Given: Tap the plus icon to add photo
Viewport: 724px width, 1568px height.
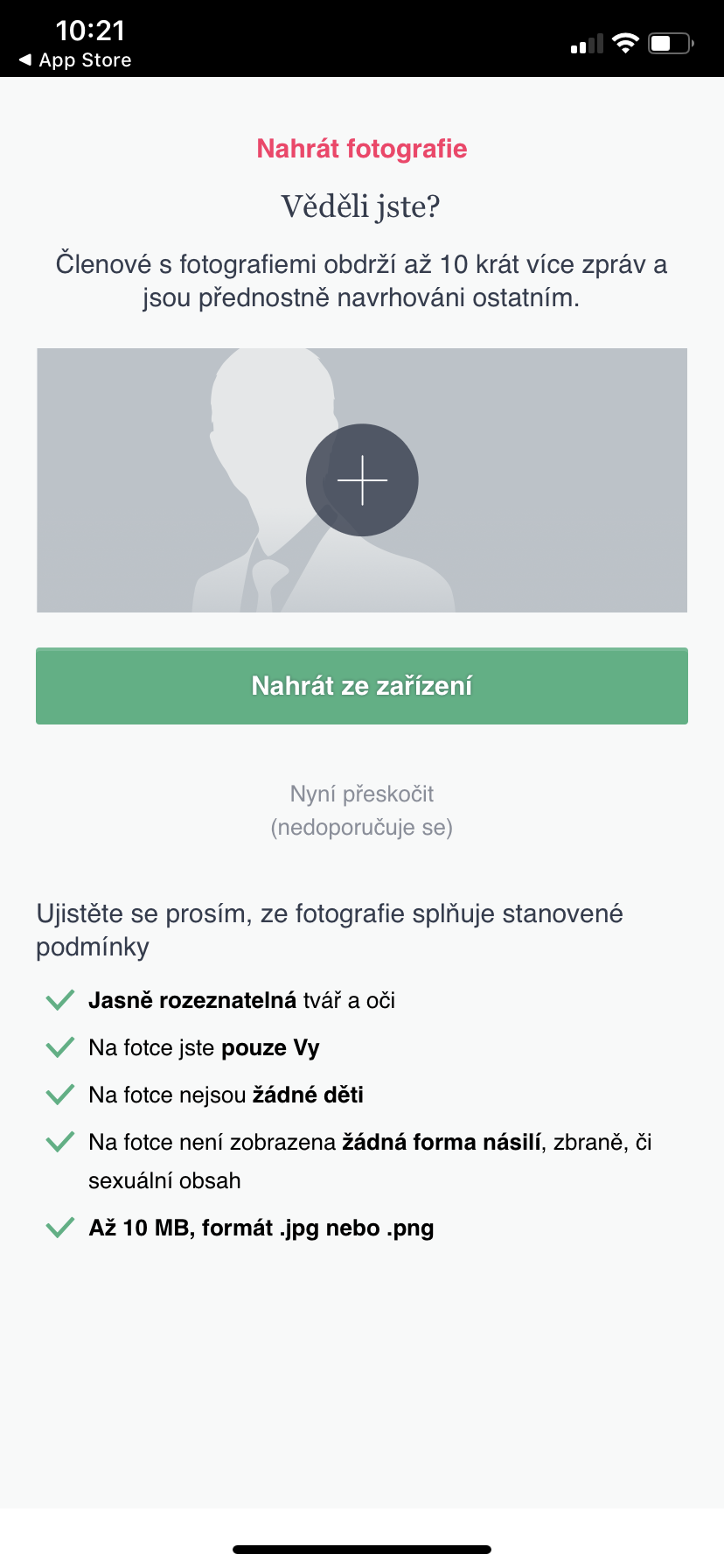Looking at the screenshot, I should (362, 480).
